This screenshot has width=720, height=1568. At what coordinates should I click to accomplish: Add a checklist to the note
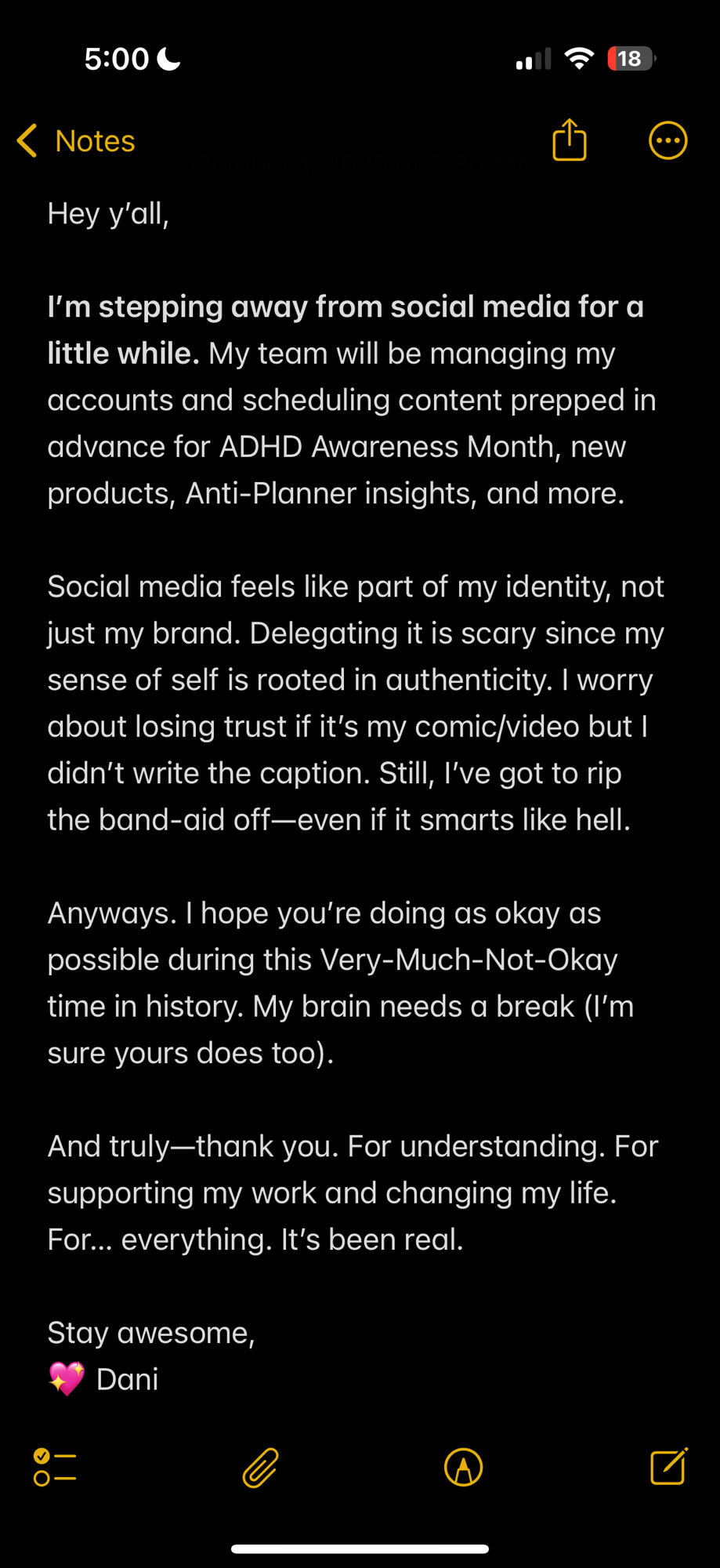[55, 1467]
